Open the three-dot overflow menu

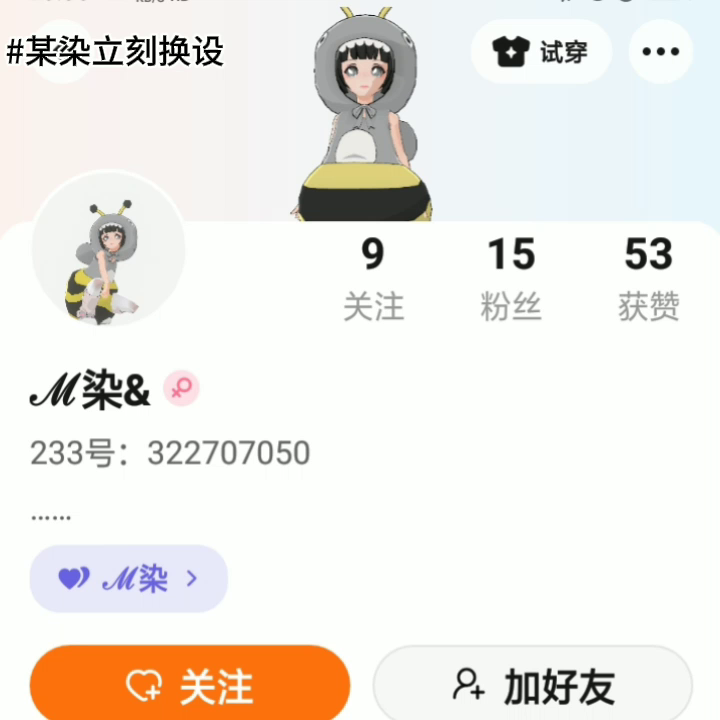tap(660, 52)
